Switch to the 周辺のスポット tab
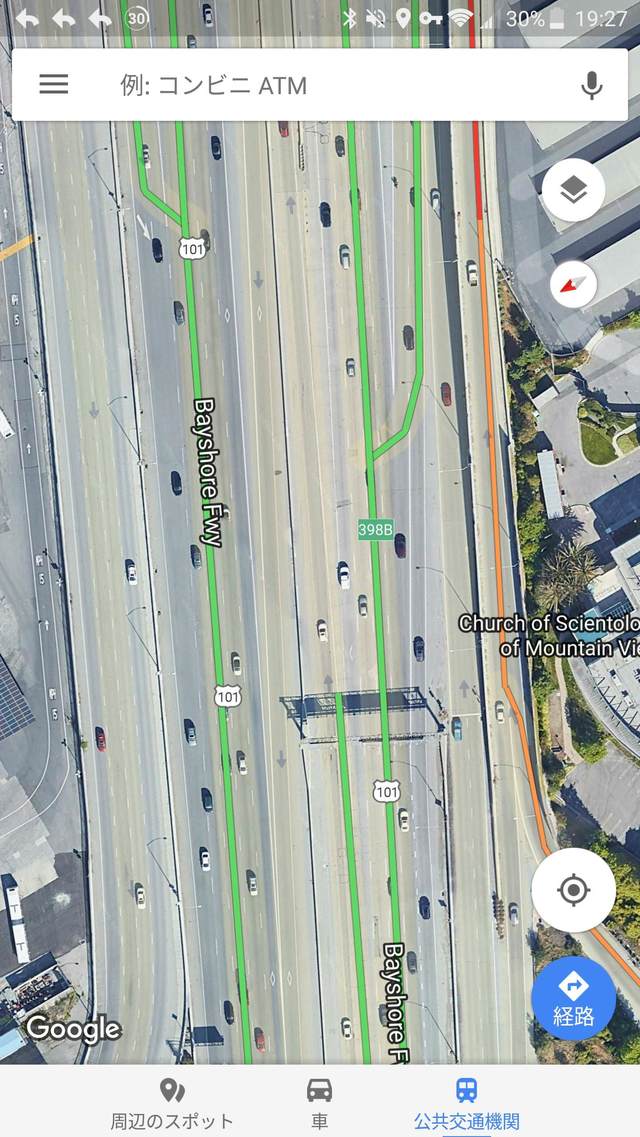Screen dimensions: 640x1137 click(172, 1104)
